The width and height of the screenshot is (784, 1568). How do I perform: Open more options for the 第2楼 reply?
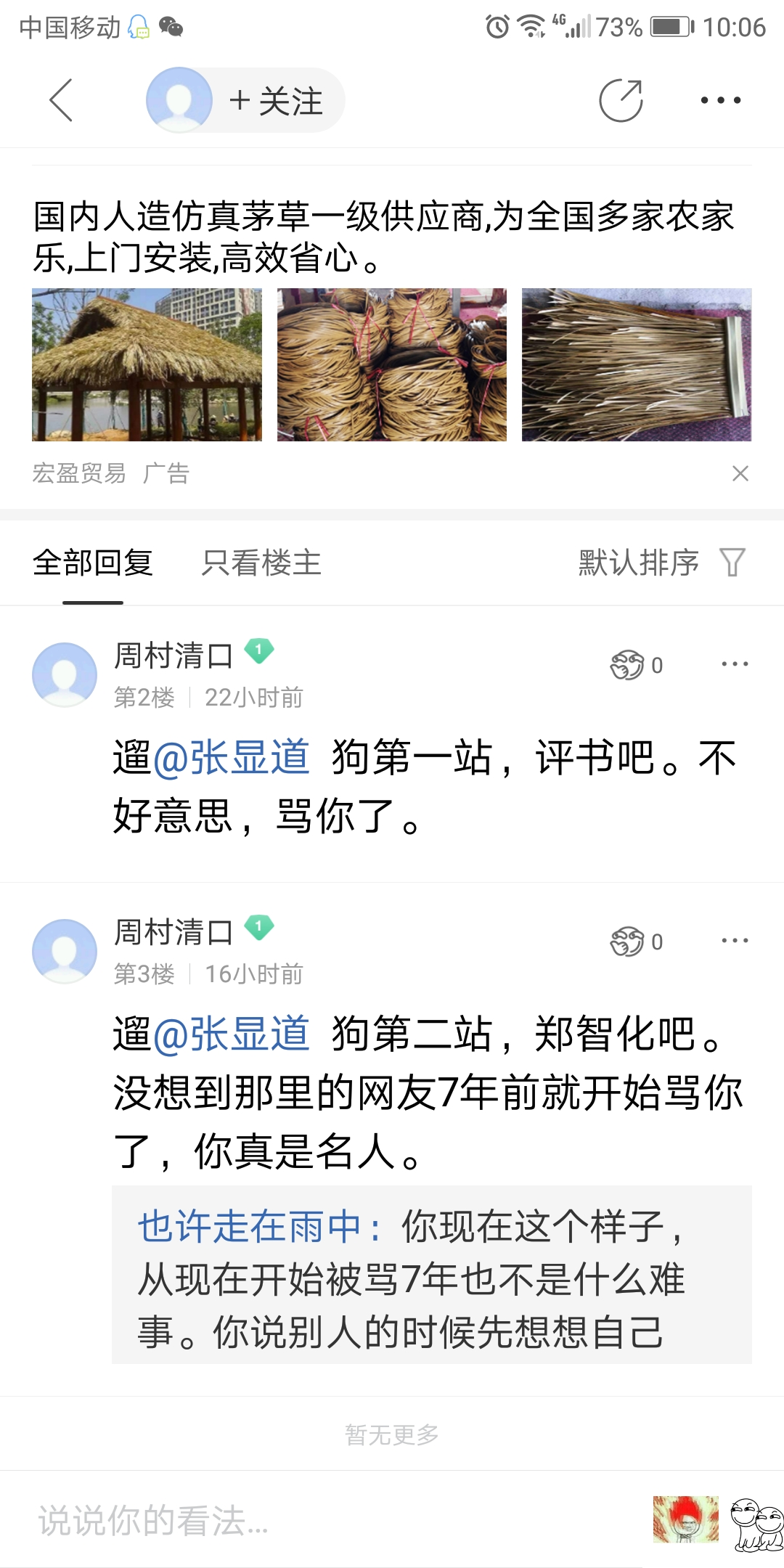pyautogui.click(x=735, y=664)
